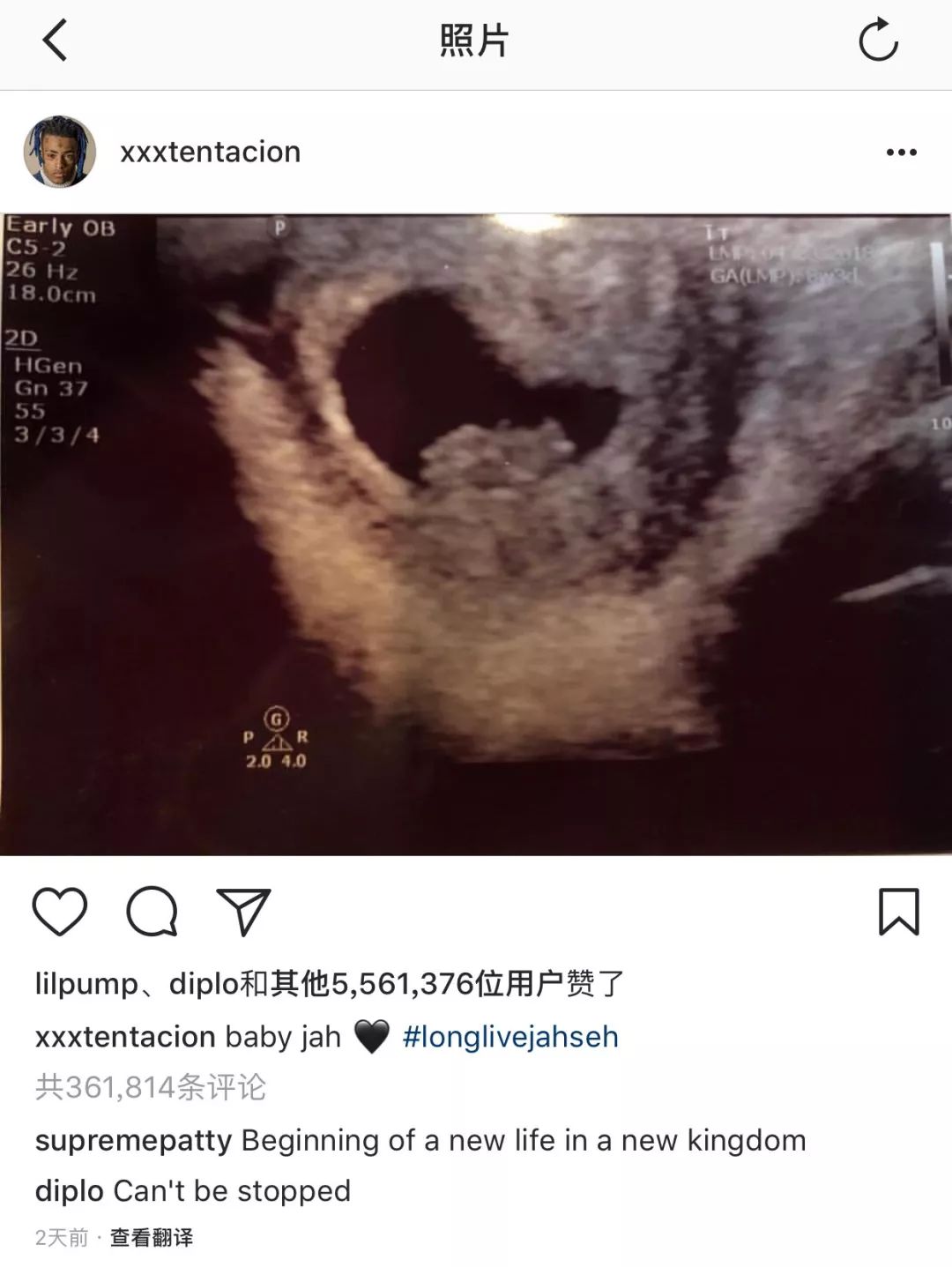Open the post's three-dot options menu
This screenshot has height=1267, width=952.
point(901,153)
